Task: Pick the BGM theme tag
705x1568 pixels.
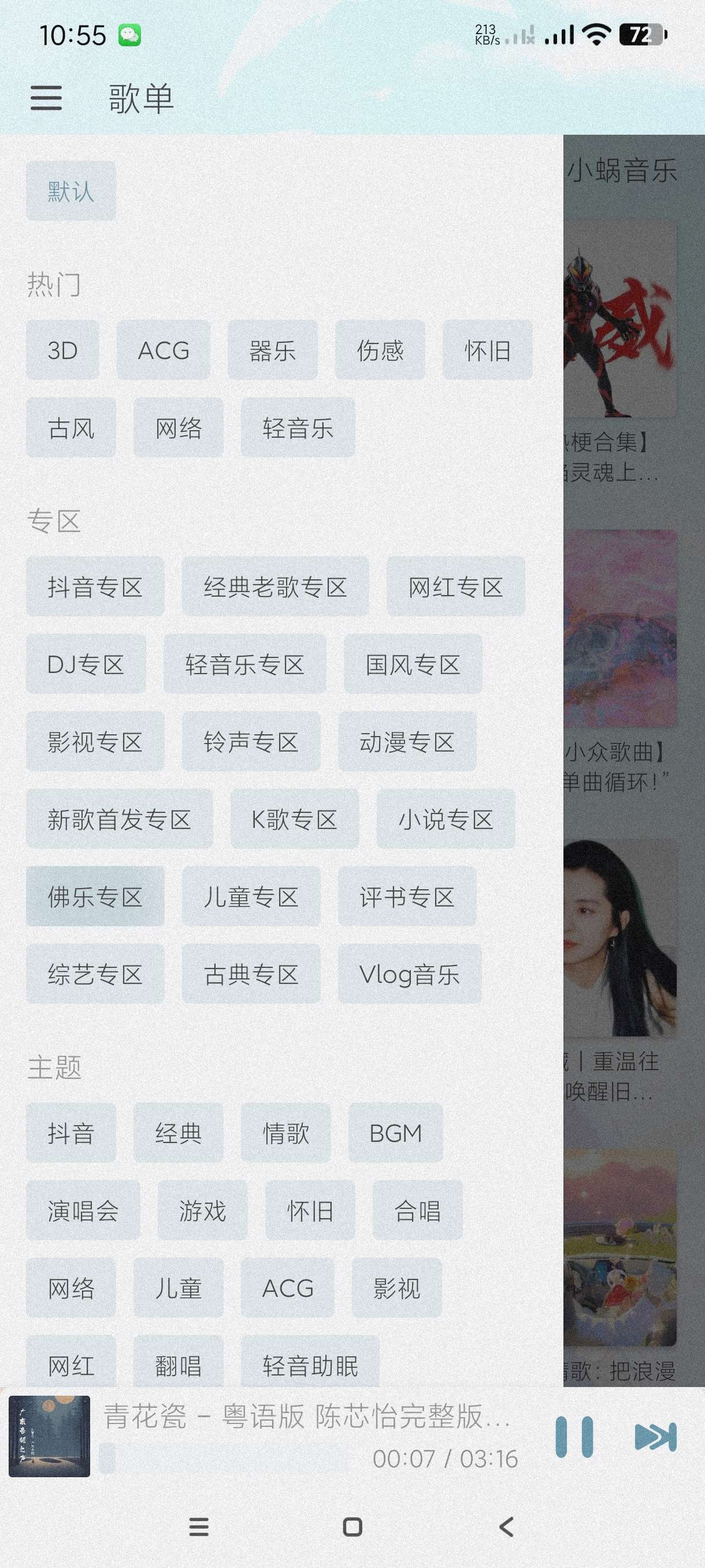Action: pos(395,1133)
